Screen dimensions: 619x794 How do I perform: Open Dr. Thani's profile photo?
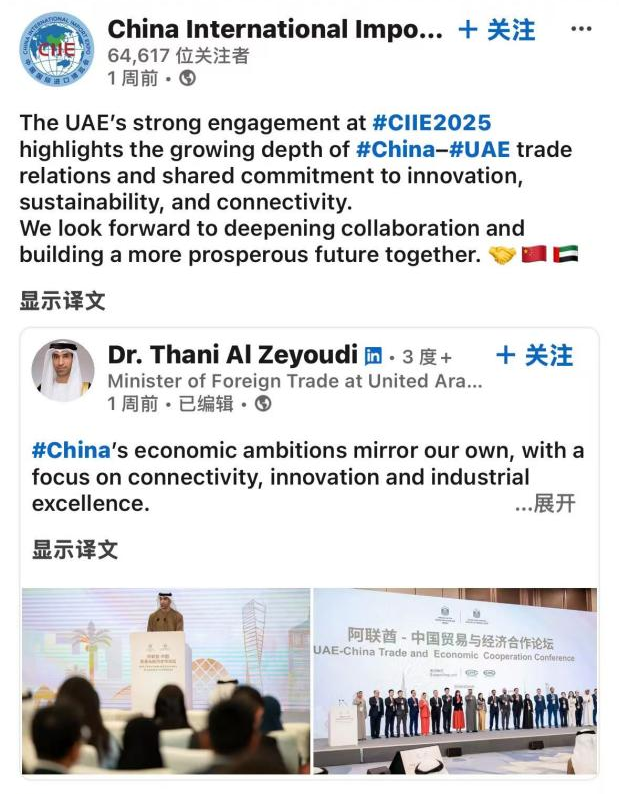pyautogui.click(x=62, y=371)
